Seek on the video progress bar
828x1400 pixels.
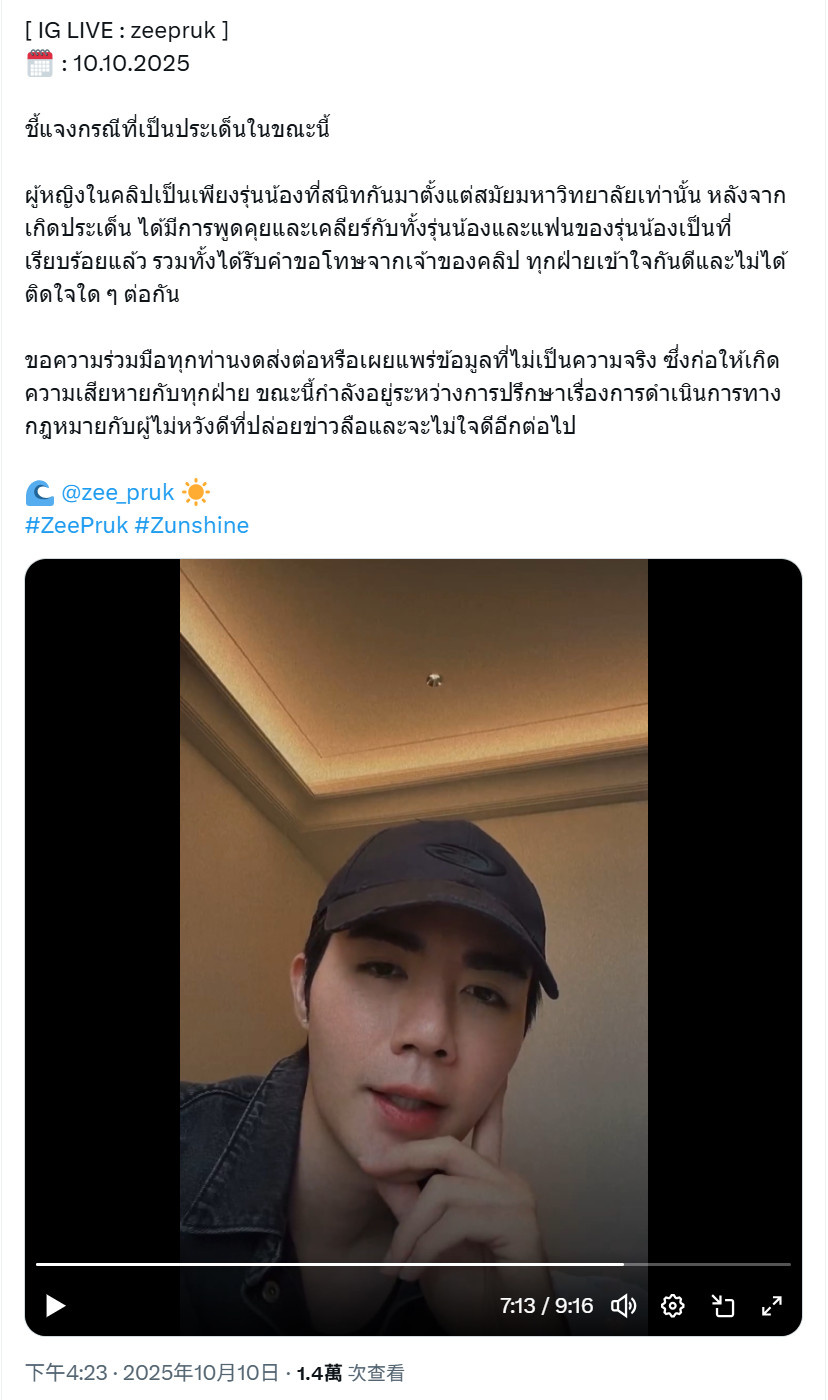coord(400,1264)
